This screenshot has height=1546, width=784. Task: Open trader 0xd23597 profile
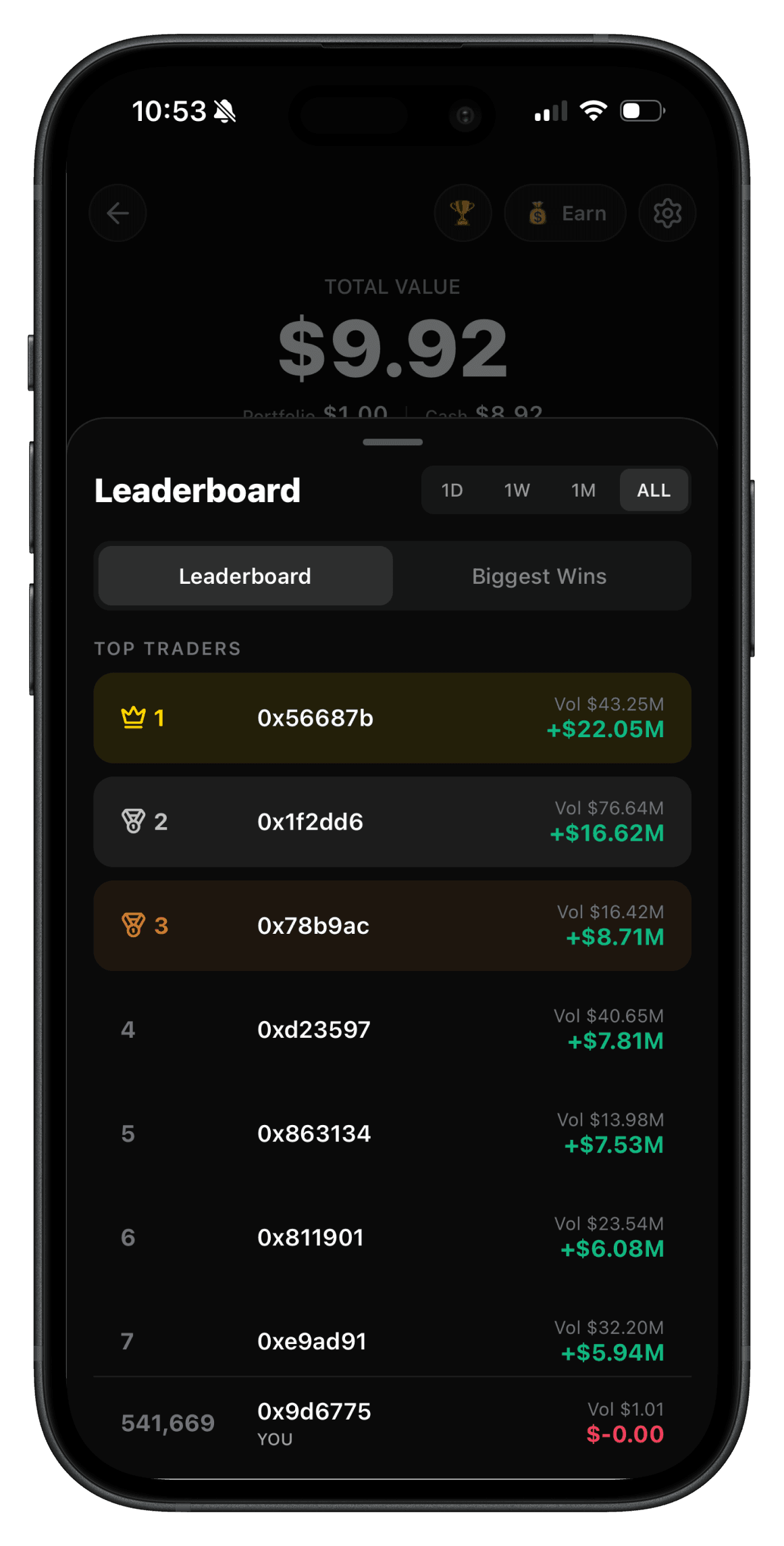point(392,1029)
